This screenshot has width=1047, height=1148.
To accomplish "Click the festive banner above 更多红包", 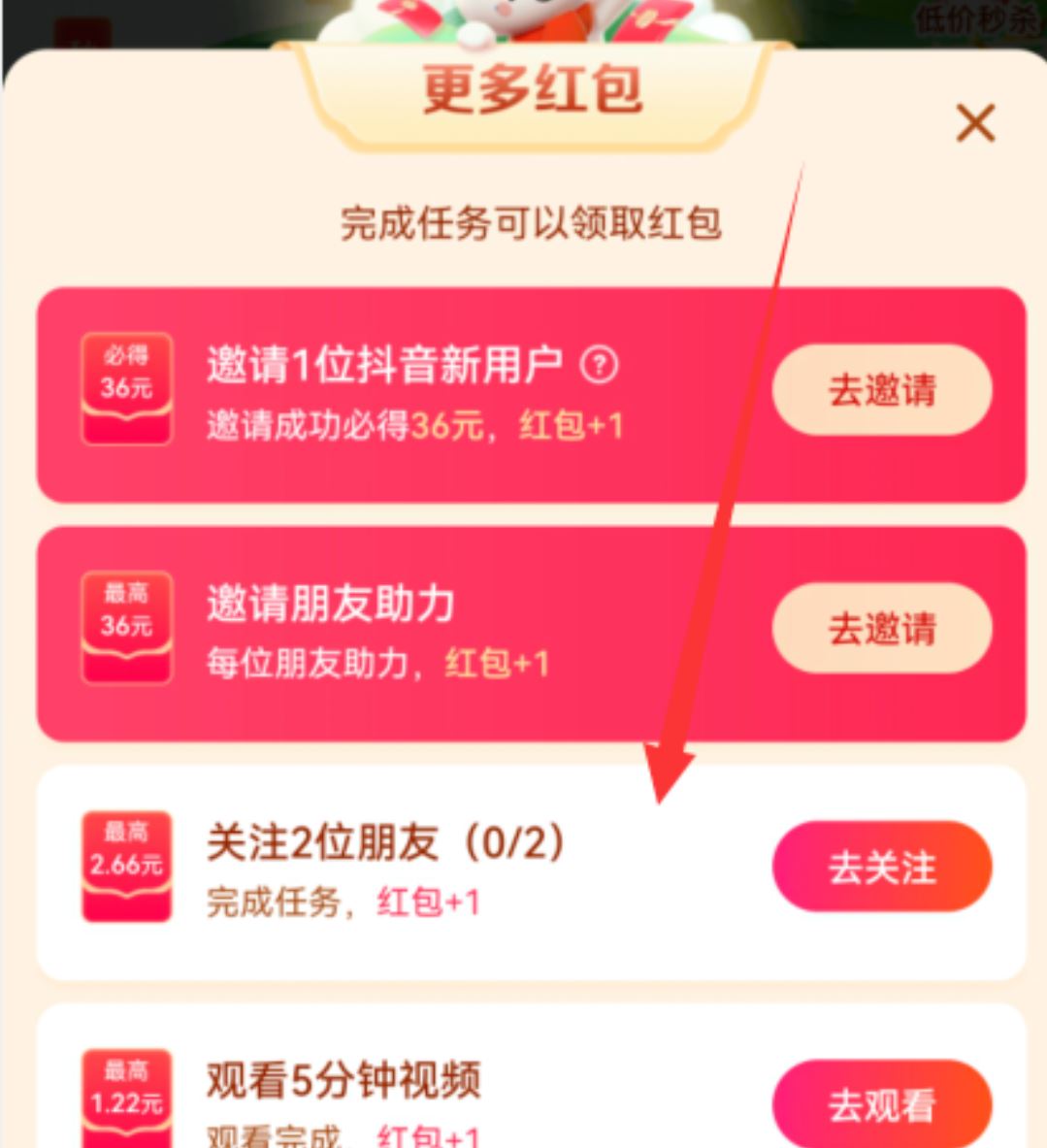I will pos(524,19).
